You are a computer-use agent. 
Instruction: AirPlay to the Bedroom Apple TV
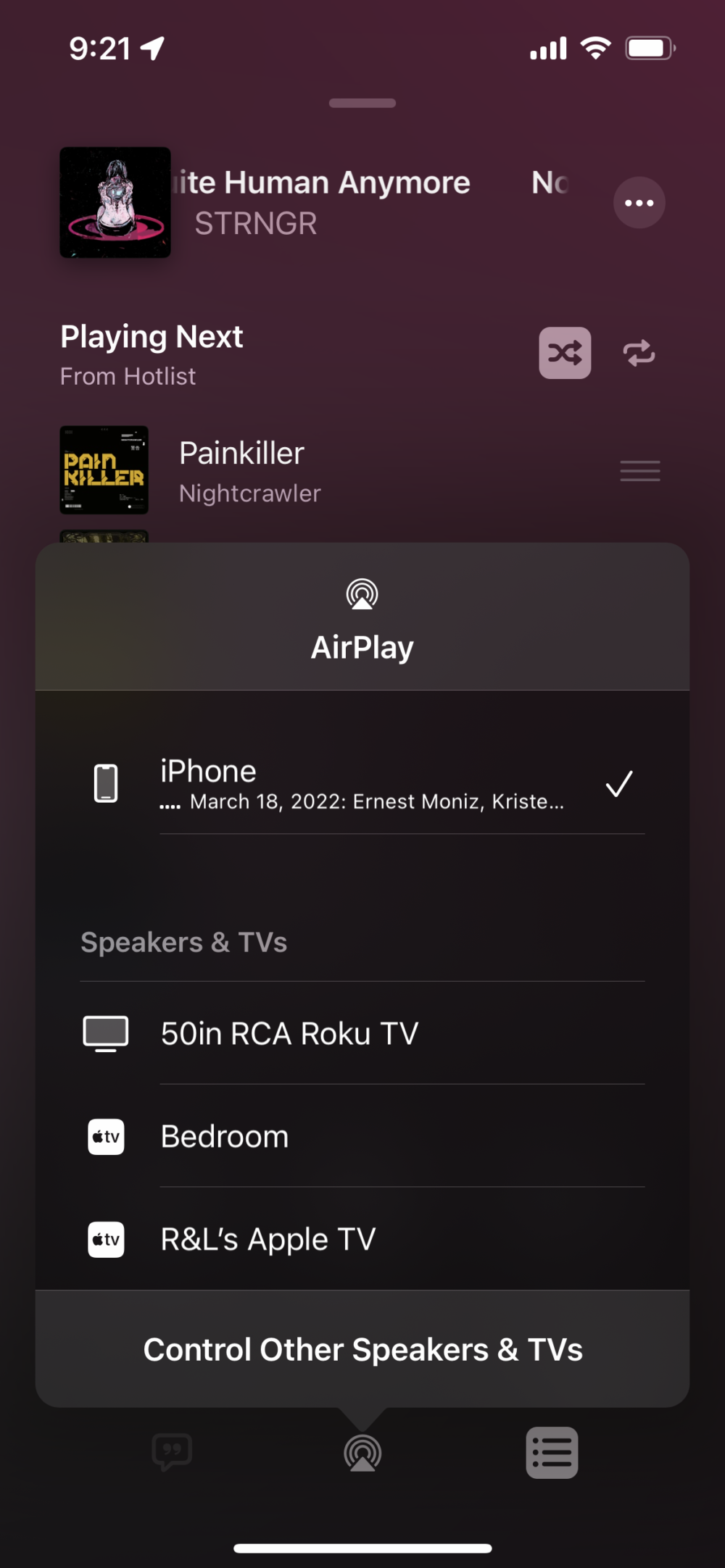(x=362, y=1136)
